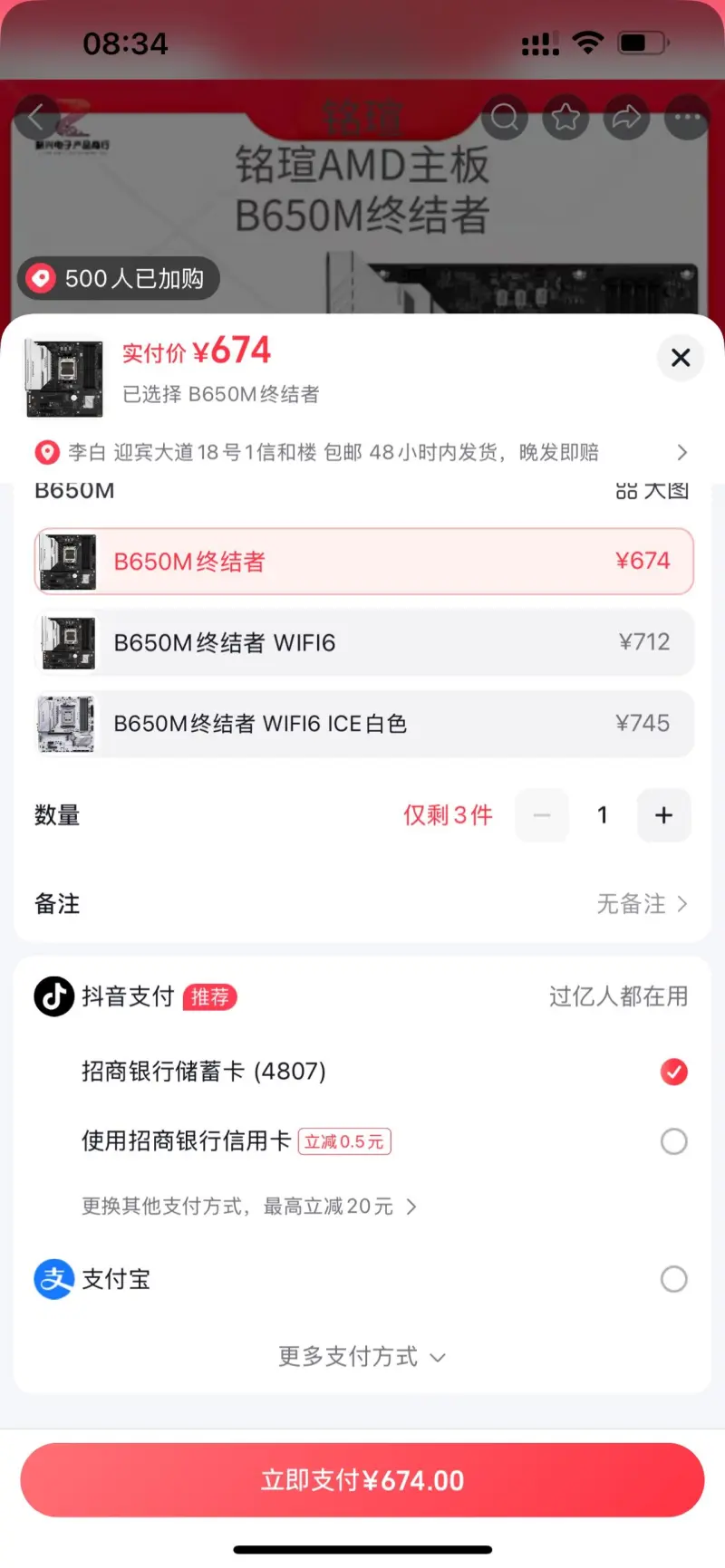The width and height of the screenshot is (725, 1568).
Task: Edit delivery address 李白 迎宾大道18号
Action: click(362, 452)
